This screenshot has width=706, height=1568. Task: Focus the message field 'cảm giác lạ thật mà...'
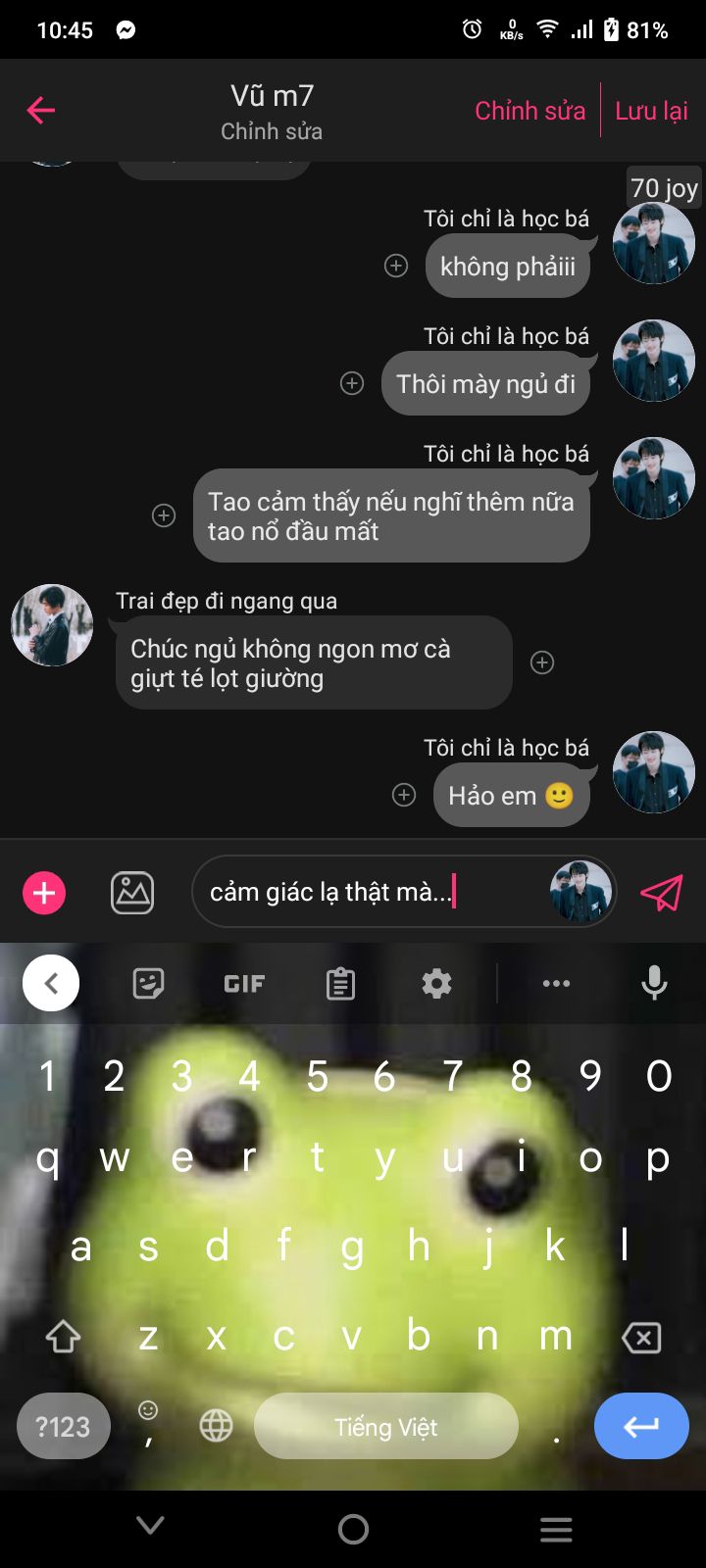tap(373, 892)
